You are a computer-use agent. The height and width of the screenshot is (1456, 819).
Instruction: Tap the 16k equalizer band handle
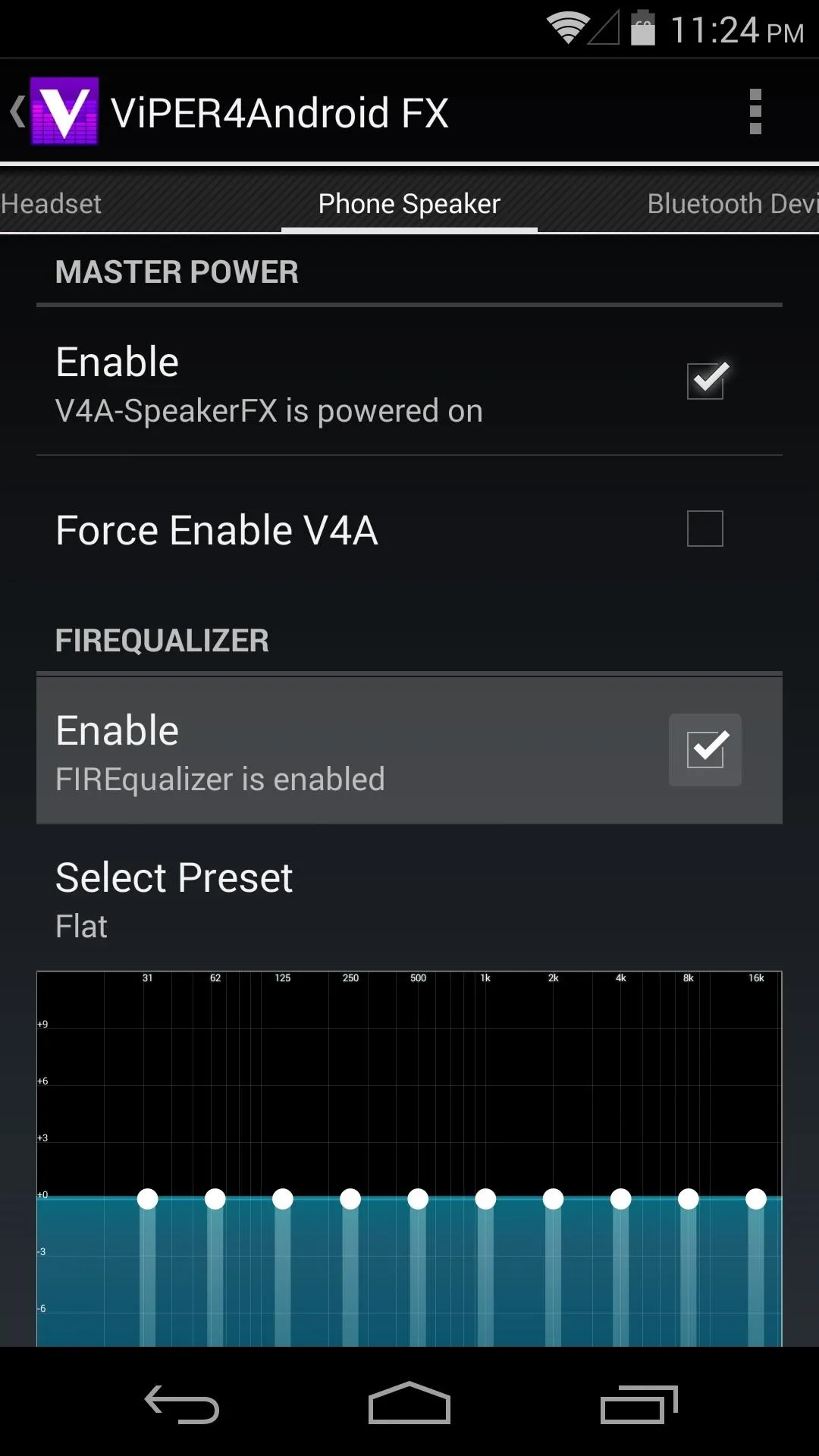(x=756, y=1199)
